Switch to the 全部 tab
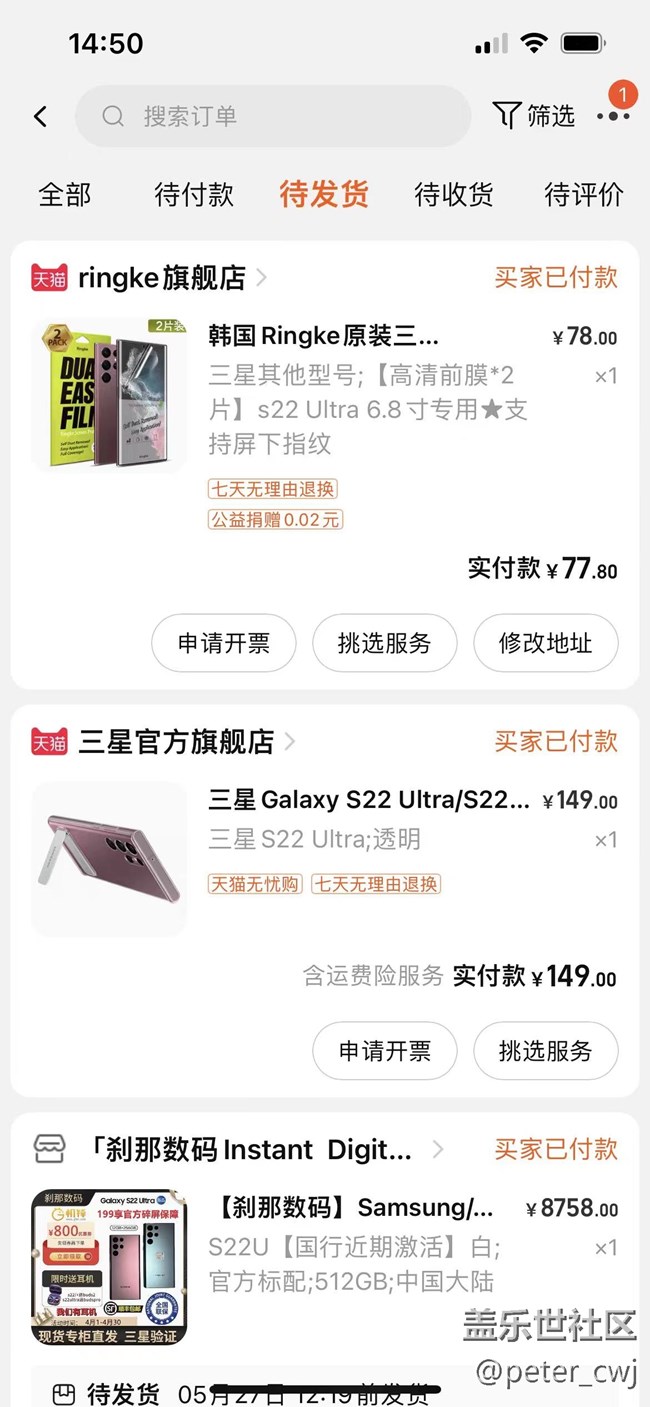Image resolution: width=650 pixels, height=1407 pixels. (65, 194)
